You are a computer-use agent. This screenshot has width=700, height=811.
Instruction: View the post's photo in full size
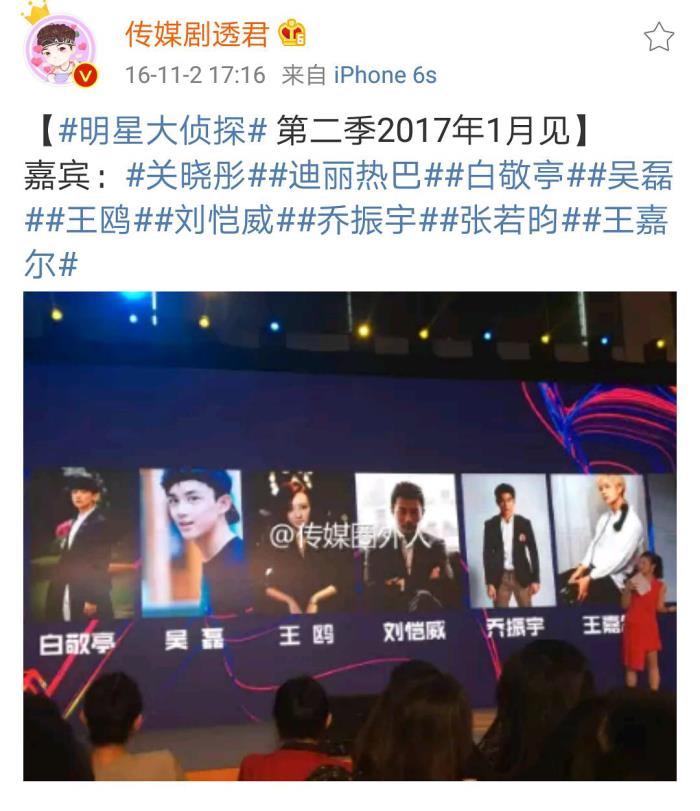tap(350, 535)
